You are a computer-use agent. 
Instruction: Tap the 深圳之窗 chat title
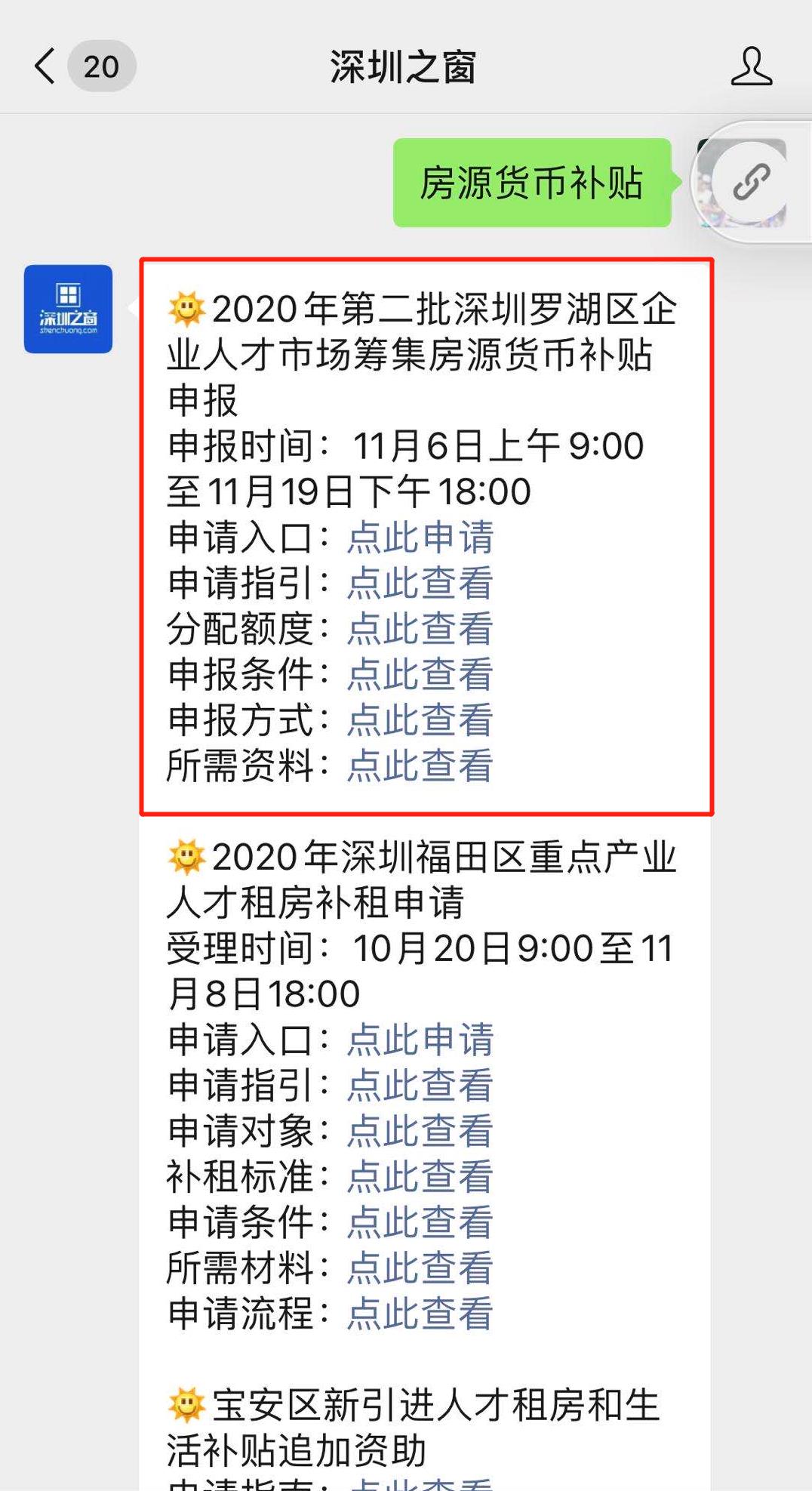(405, 64)
